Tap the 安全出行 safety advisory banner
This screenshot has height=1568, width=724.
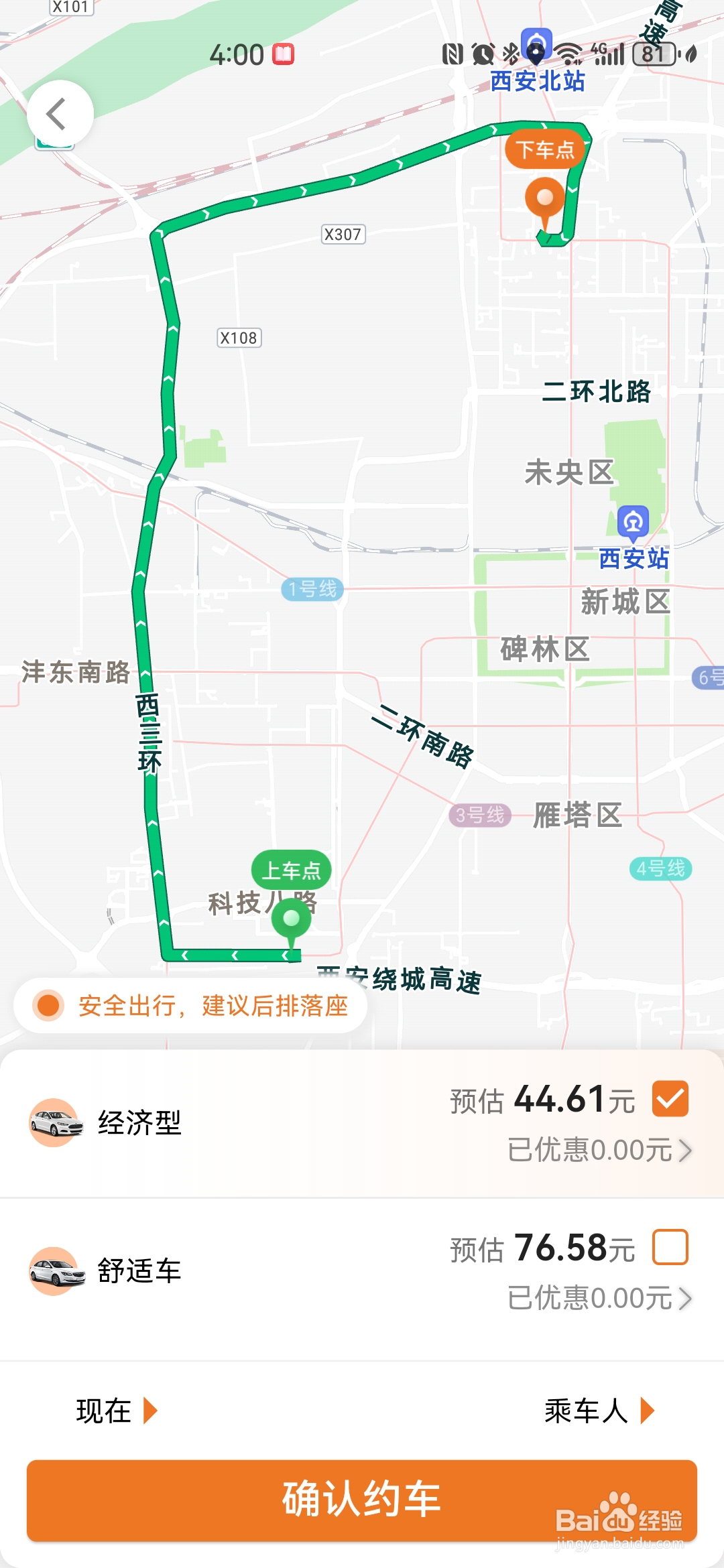(191, 1005)
